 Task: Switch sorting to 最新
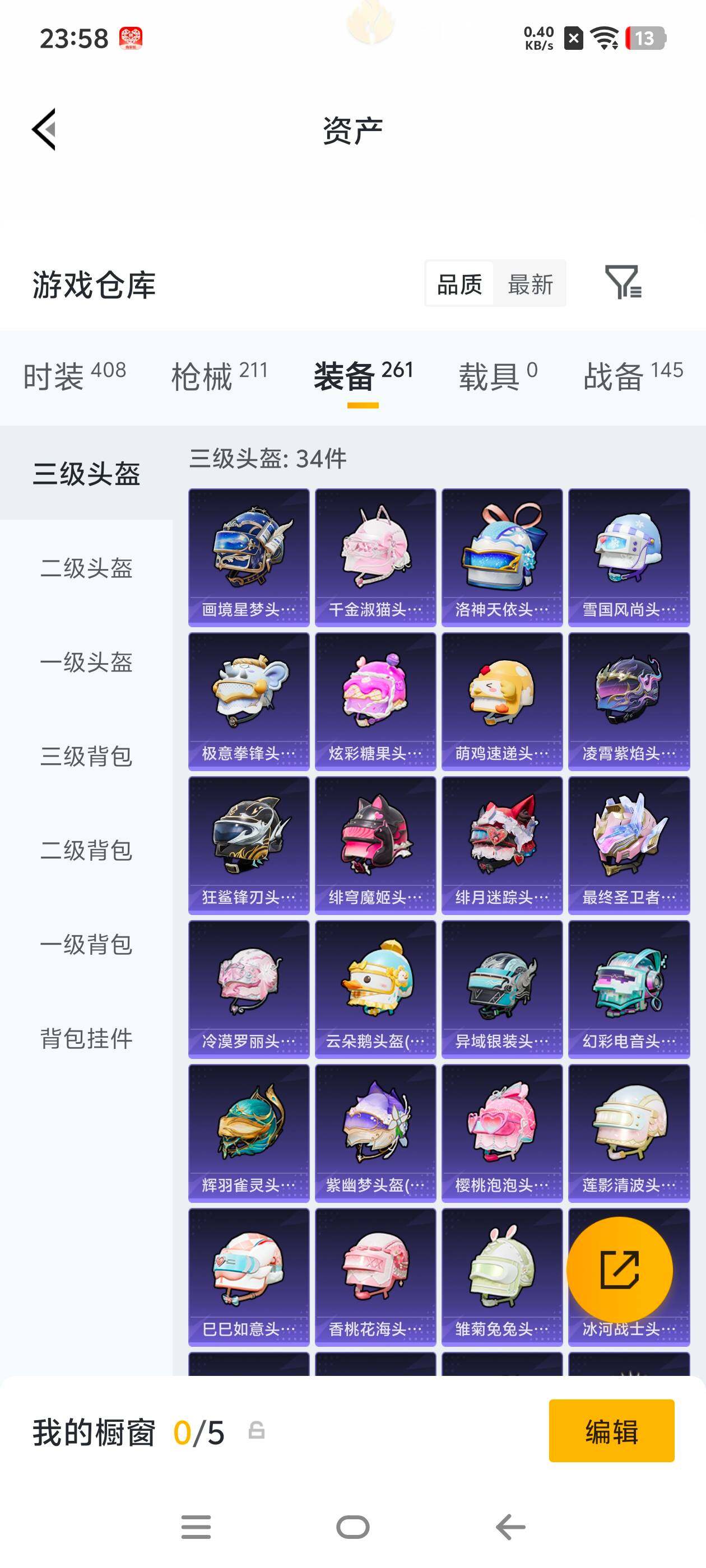tap(530, 283)
